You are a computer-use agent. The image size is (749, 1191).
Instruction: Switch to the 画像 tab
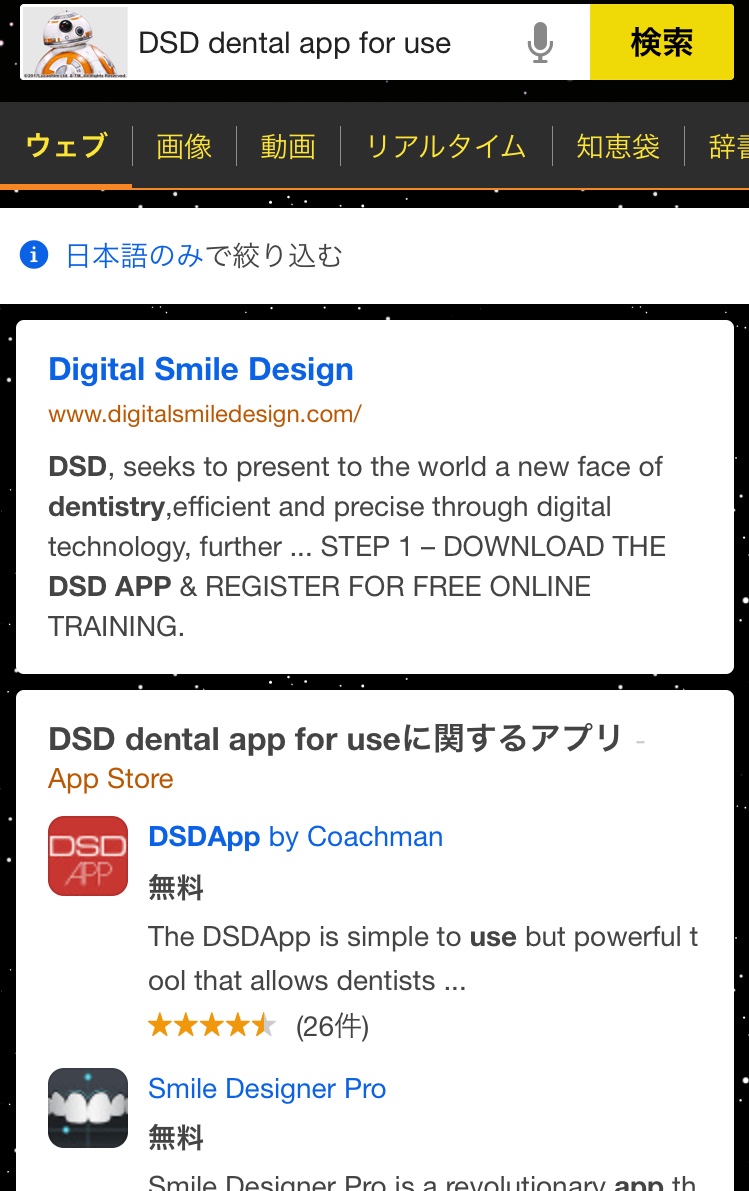tap(184, 147)
